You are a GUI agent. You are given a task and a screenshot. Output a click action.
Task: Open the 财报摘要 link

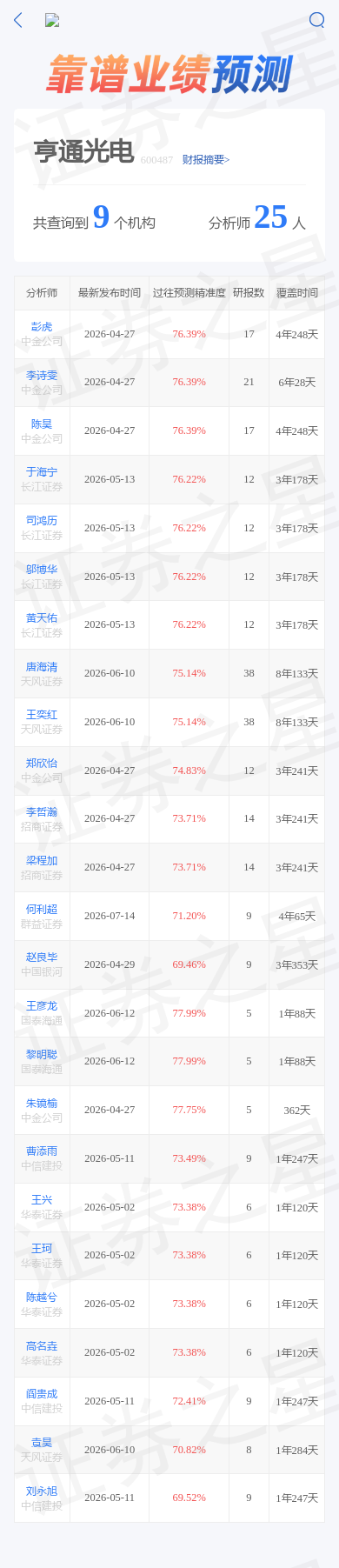click(x=206, y=160)
